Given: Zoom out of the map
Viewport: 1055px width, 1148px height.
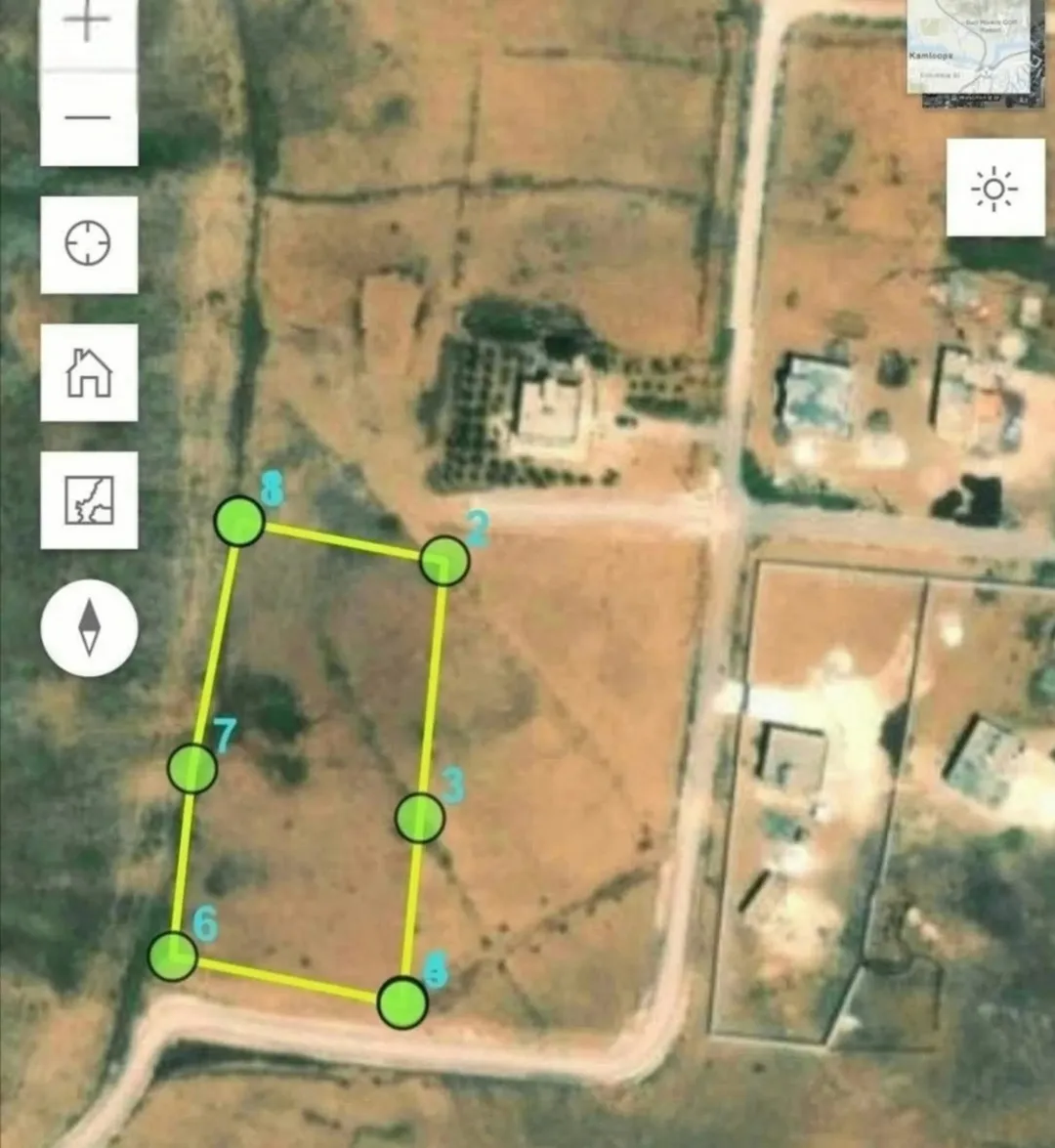Looking at the screenshot, I should click(x=89, y=118).
